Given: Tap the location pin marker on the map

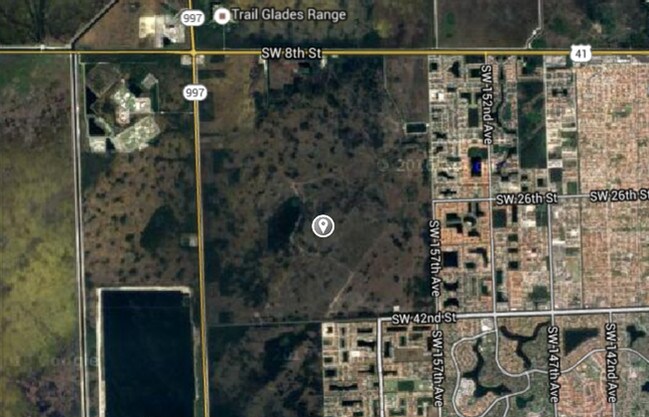Looking at the screenshot, I should [x=322, y=226].
